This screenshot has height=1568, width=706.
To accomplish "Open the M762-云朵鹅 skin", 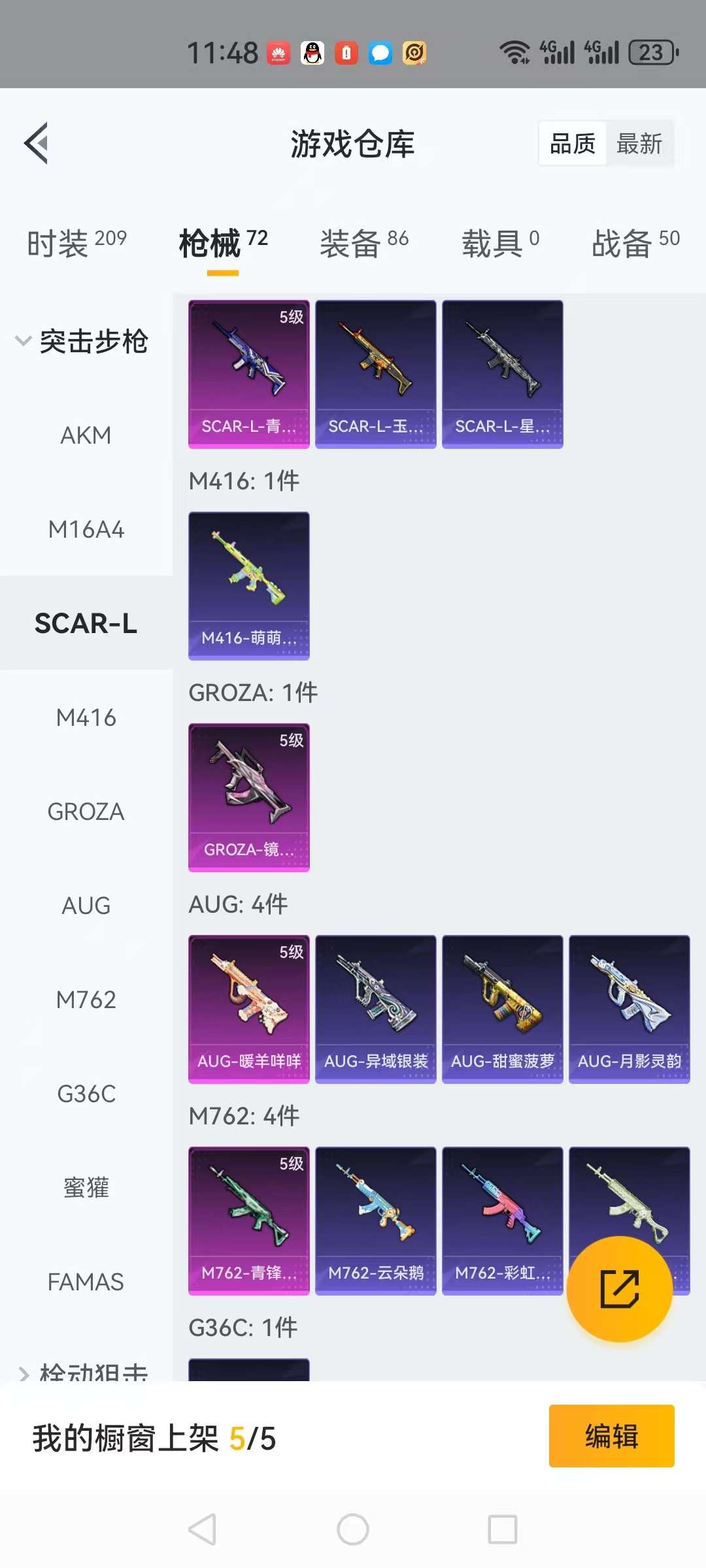I will (376, 1220).
